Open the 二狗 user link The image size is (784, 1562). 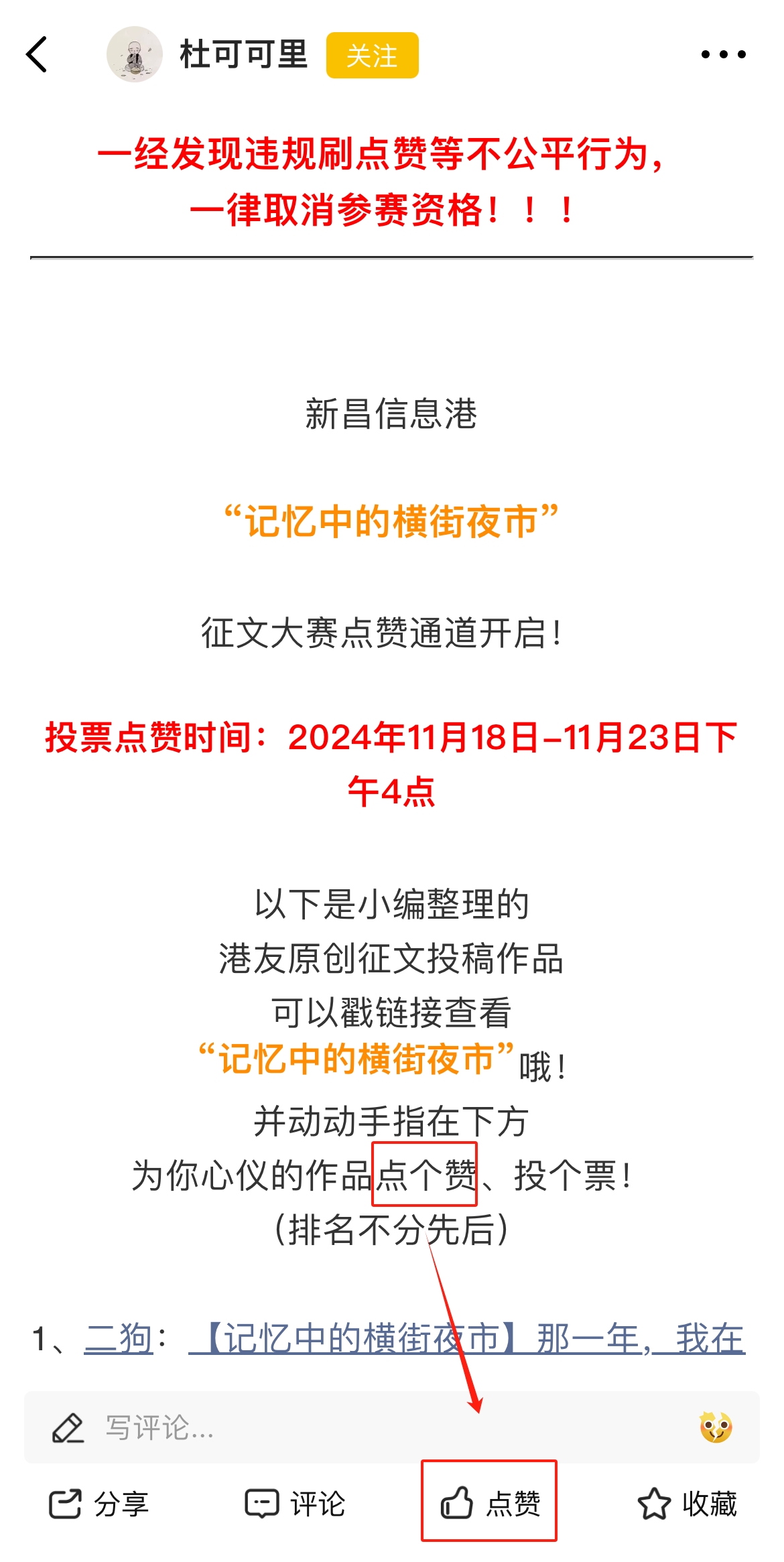[119, 1339]
